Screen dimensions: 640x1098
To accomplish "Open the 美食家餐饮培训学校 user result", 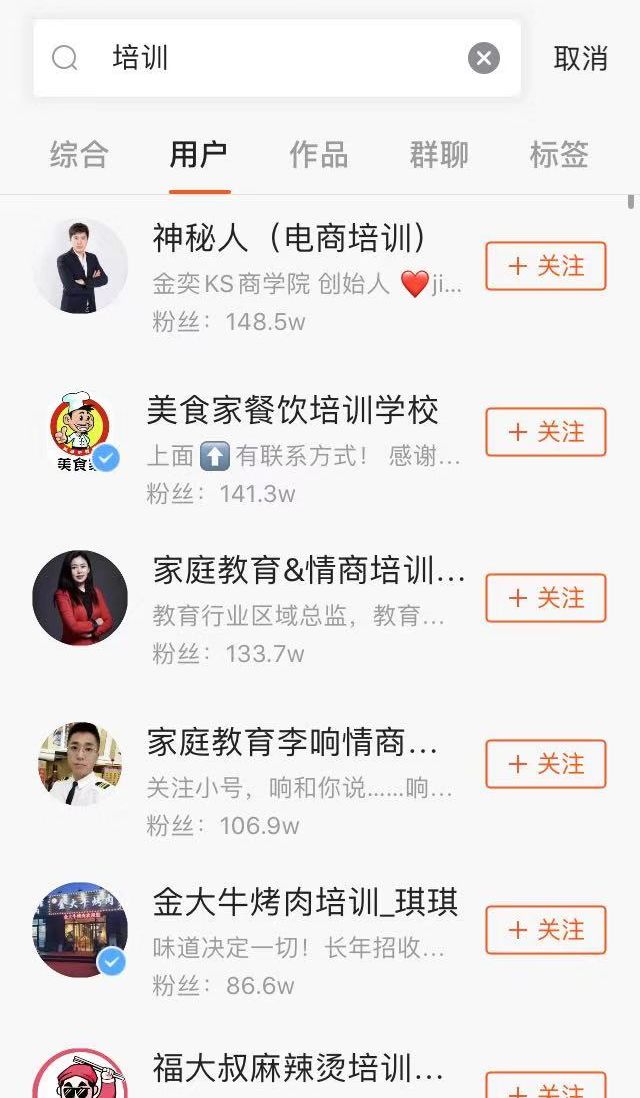I will [292, 410].
